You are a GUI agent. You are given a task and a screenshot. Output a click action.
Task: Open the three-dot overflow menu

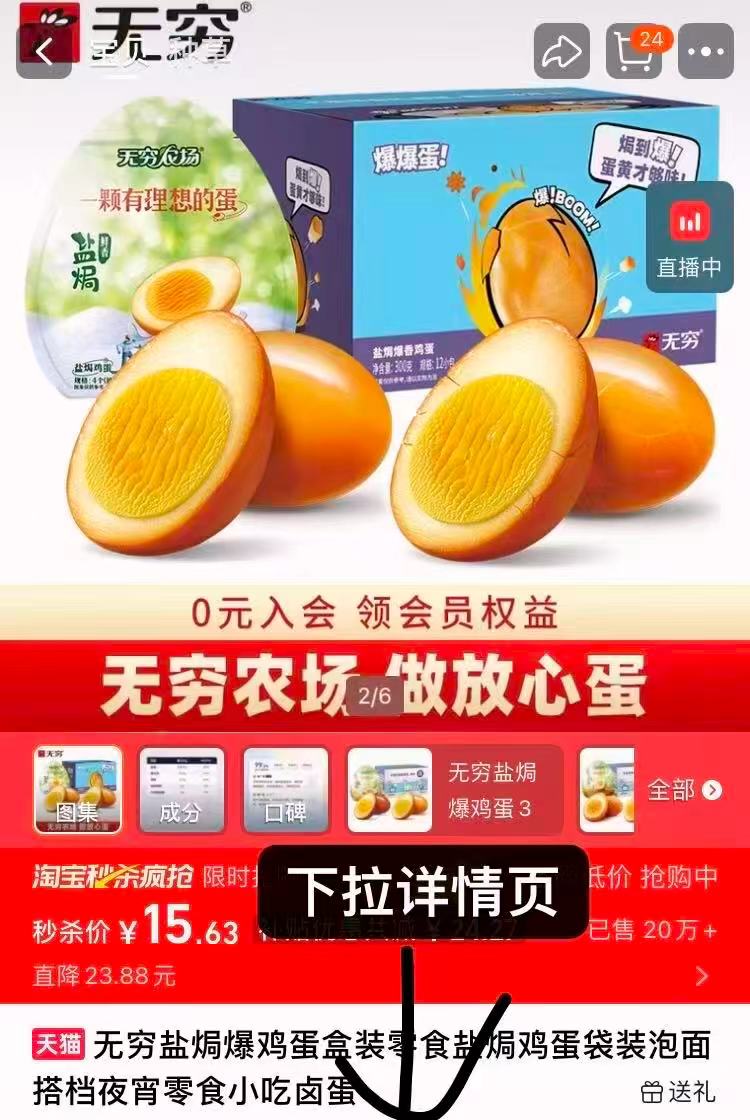706,52
